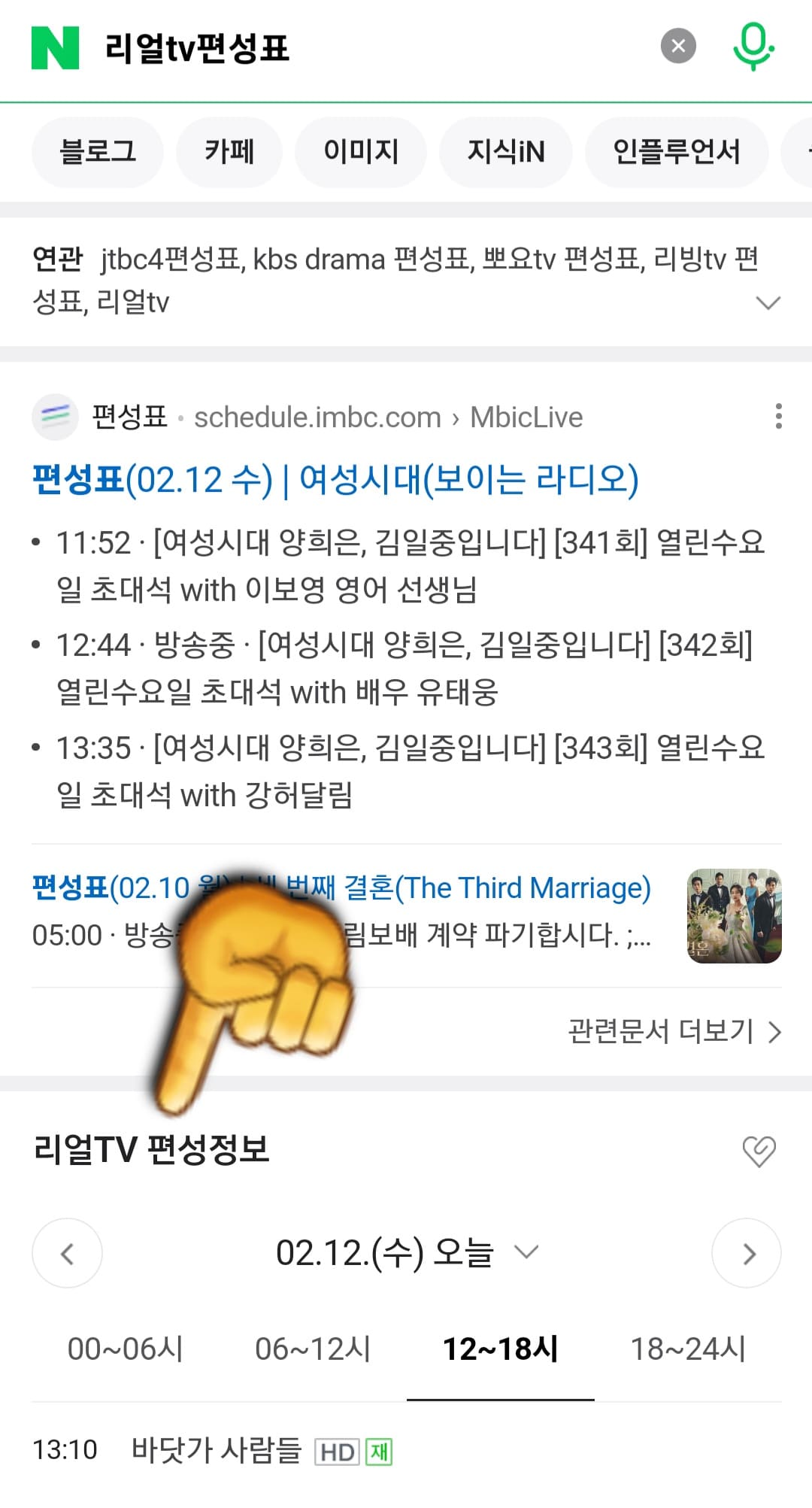This screenshot has width=812, height=1508.
Task: Switch to the 블로그 search tab
Action: [98, 151]
